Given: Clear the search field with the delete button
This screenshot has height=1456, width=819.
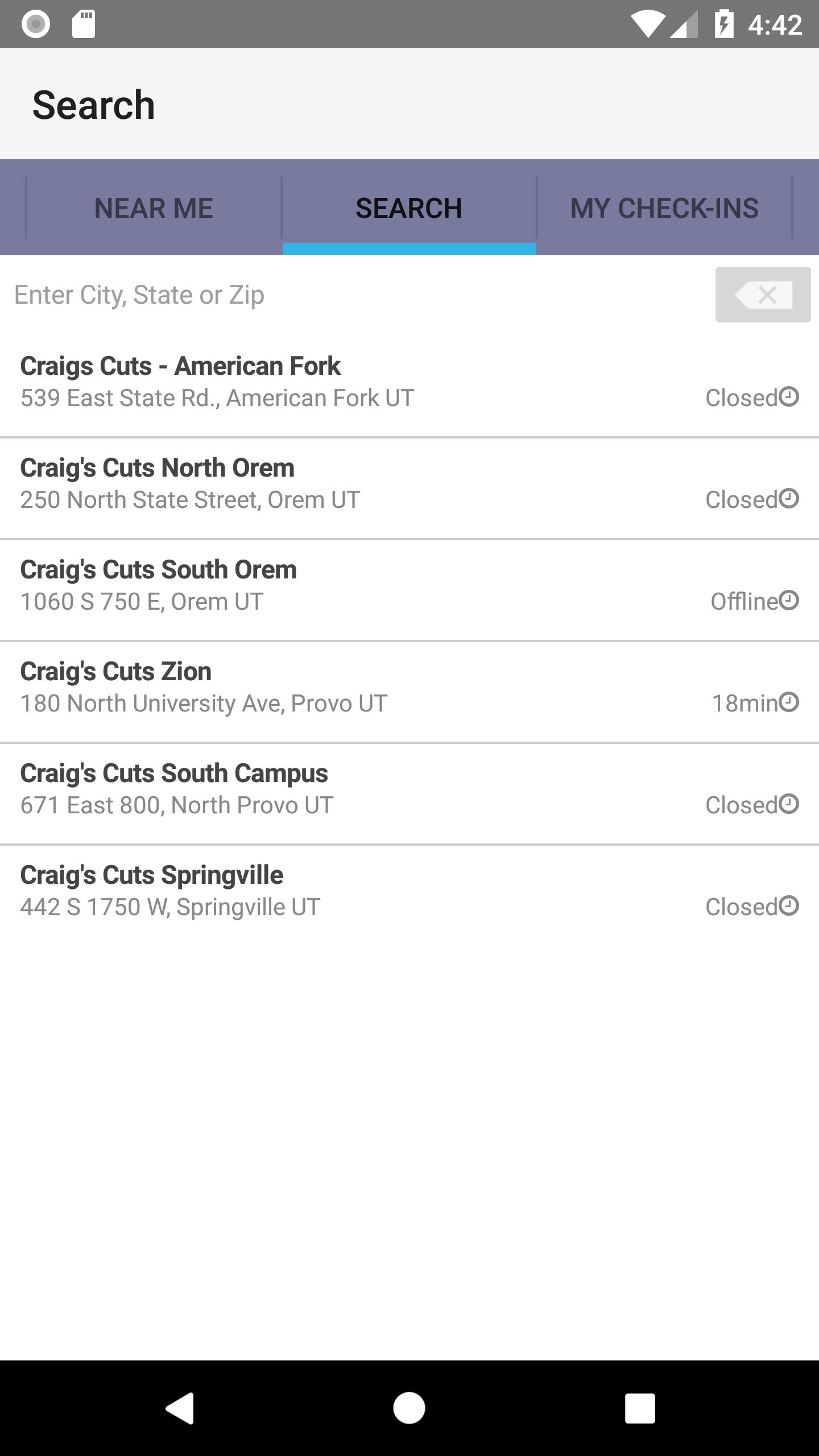Looking at the screenshot, I should point(763,295).
